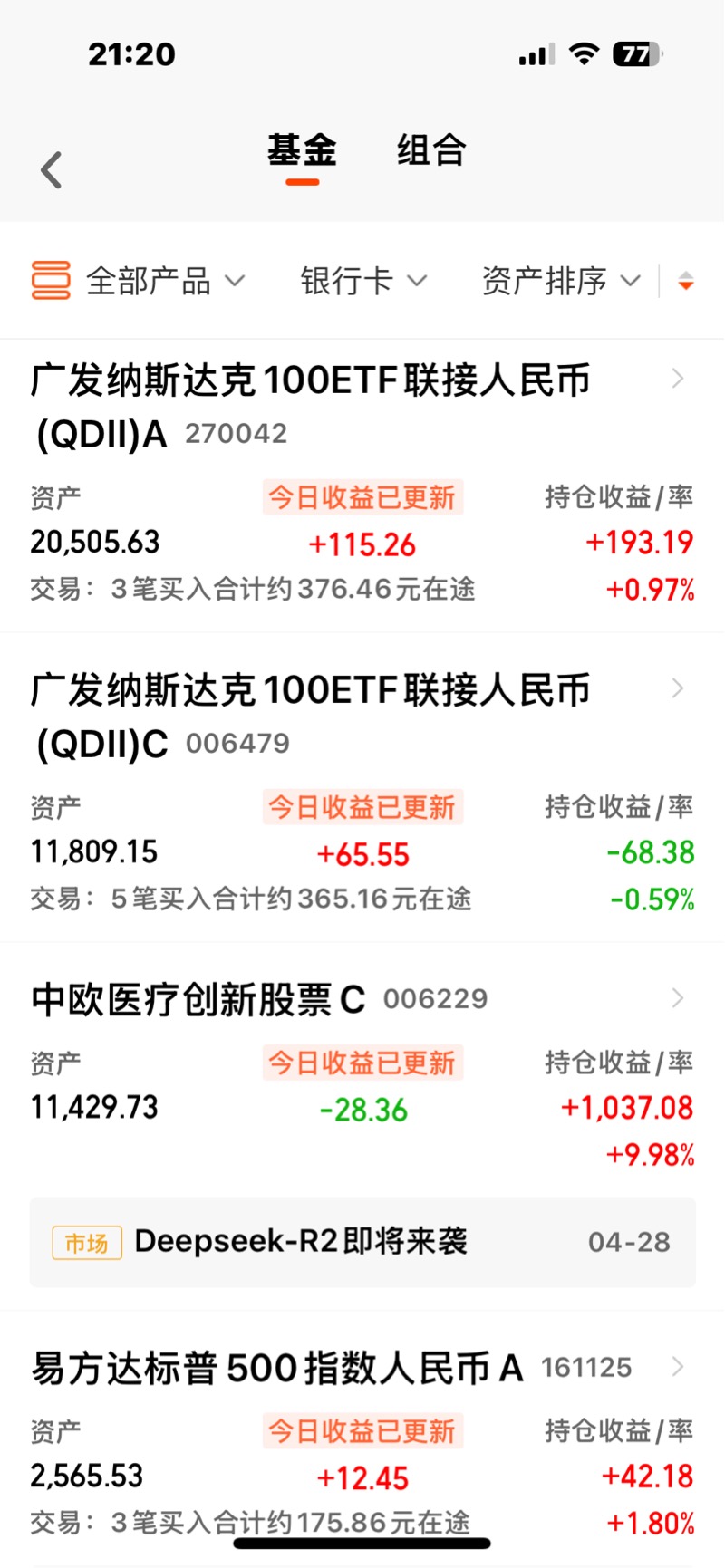
Task: Open 广发纳斯达克100ETF联接人民币(QDII)C fund 006479
Action: point(362,787)
